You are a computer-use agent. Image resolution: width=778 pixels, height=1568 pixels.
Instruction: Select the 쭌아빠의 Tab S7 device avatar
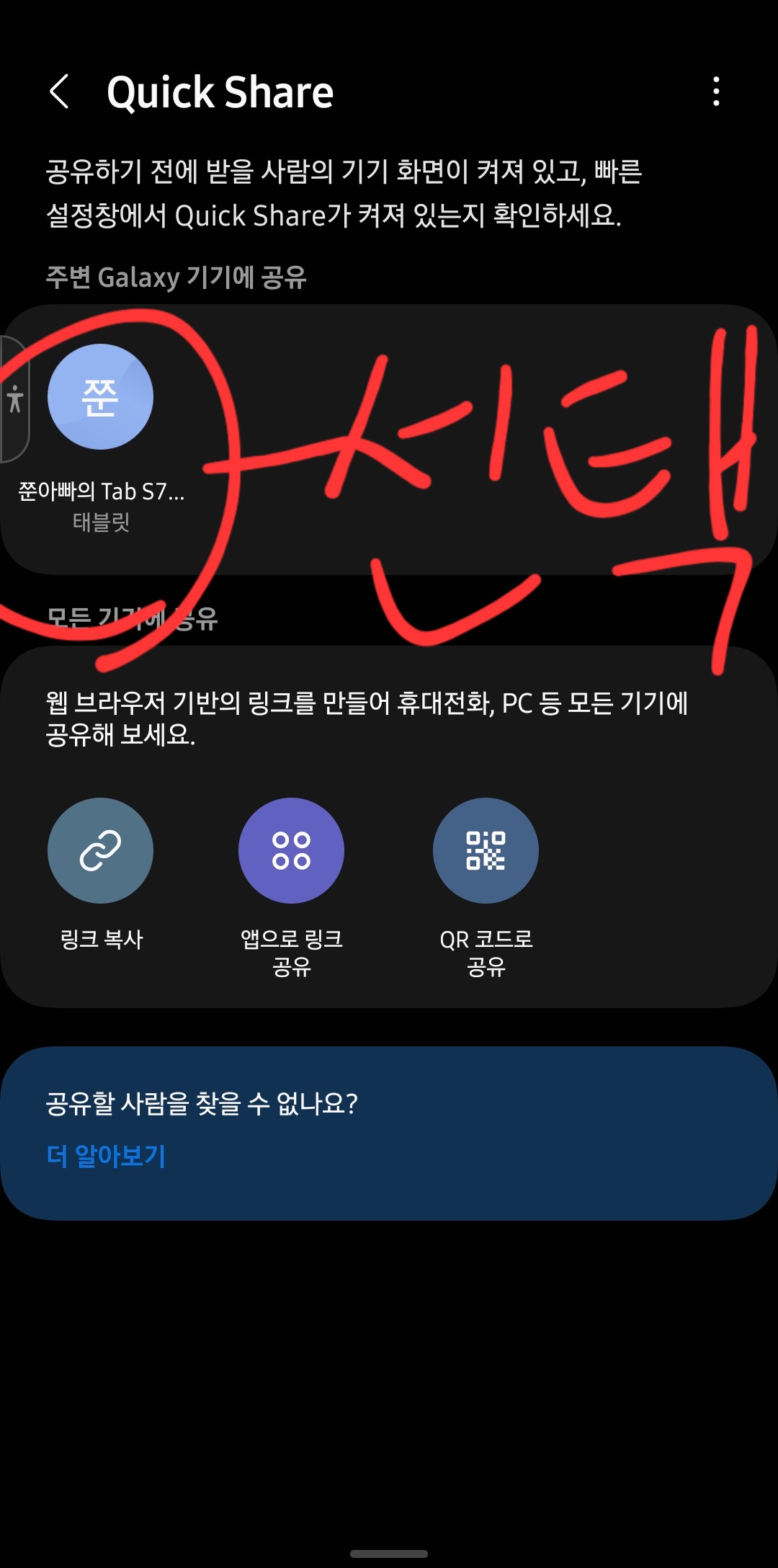101,395
